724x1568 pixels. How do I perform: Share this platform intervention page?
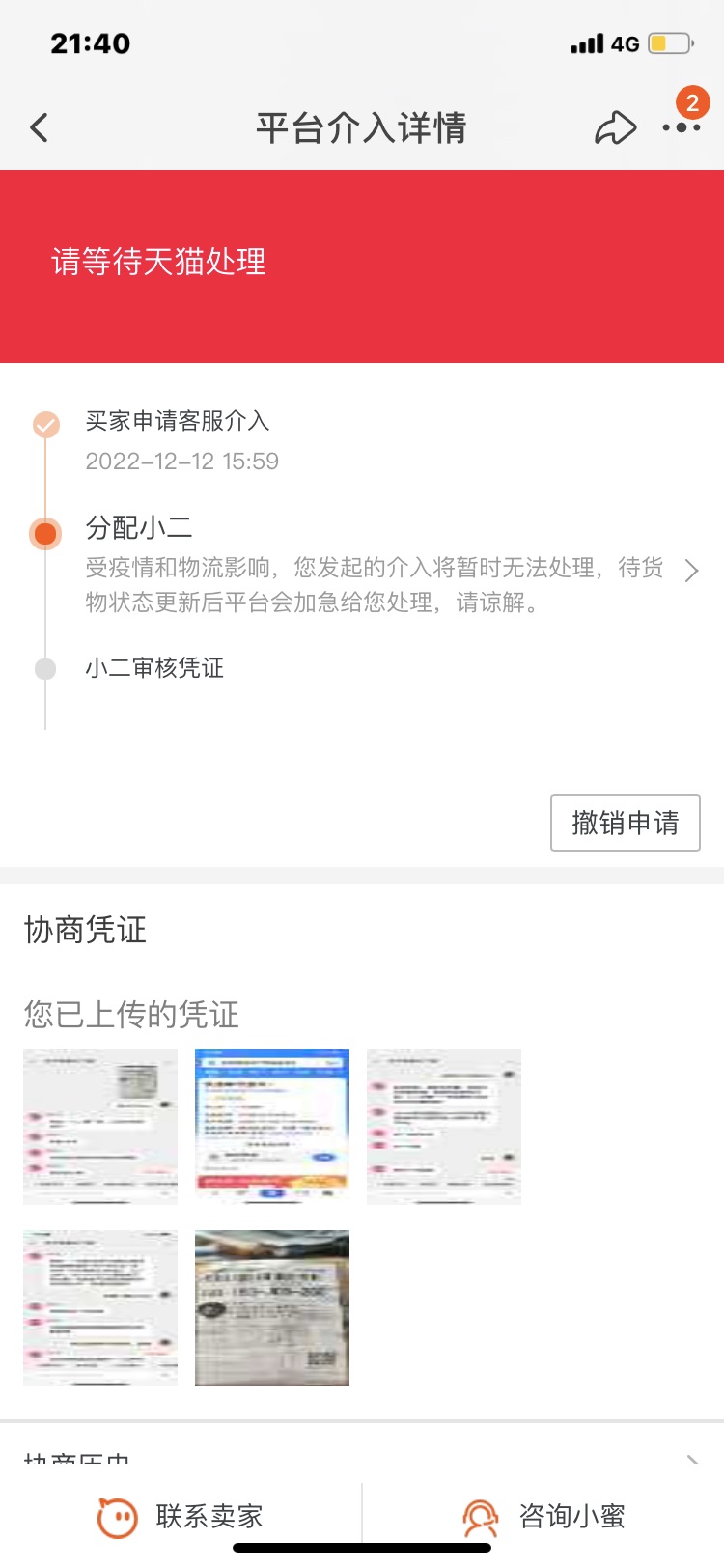point(615,127)
